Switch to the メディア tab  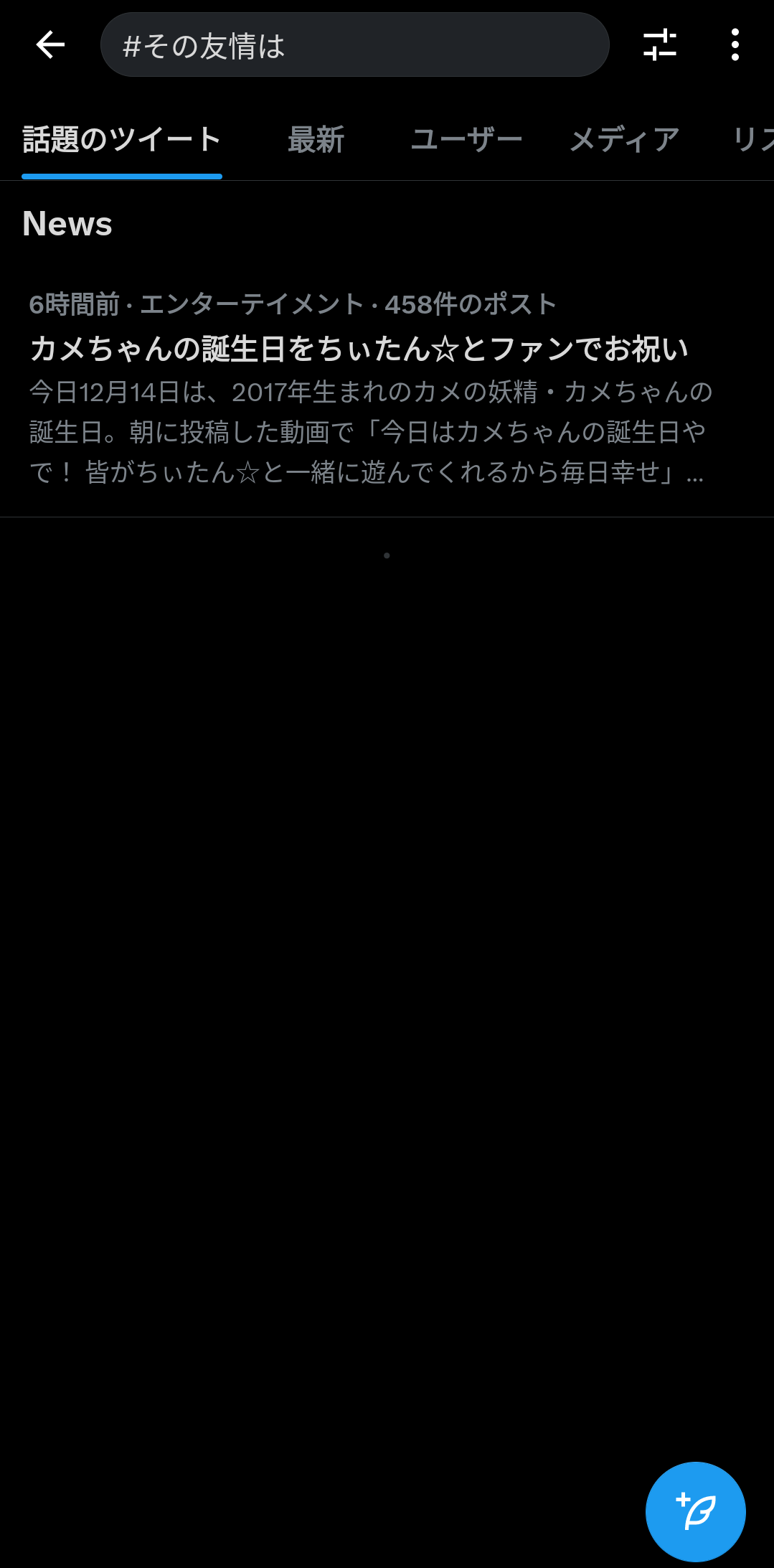click(624, 139)
